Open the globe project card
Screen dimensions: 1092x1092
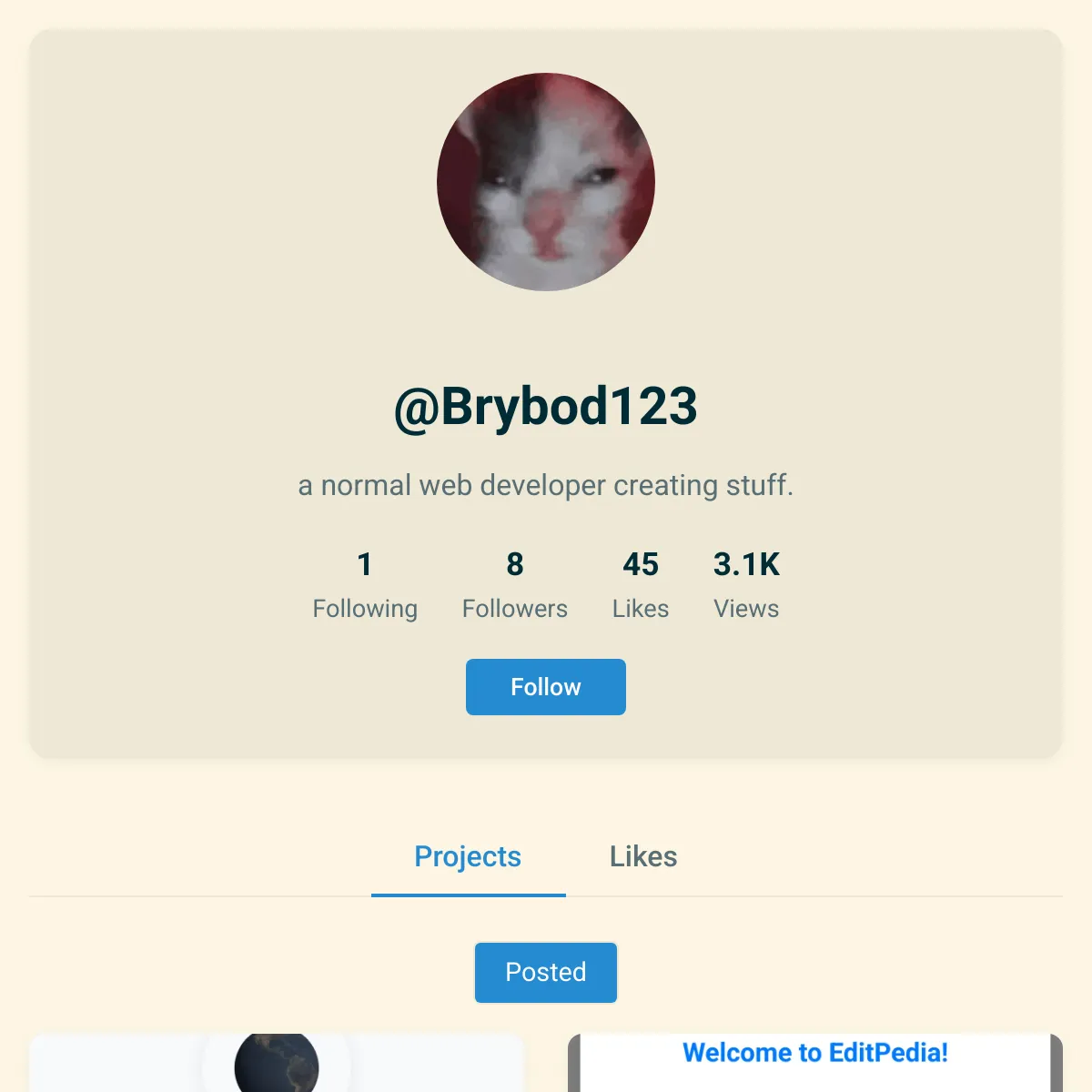277,1063
